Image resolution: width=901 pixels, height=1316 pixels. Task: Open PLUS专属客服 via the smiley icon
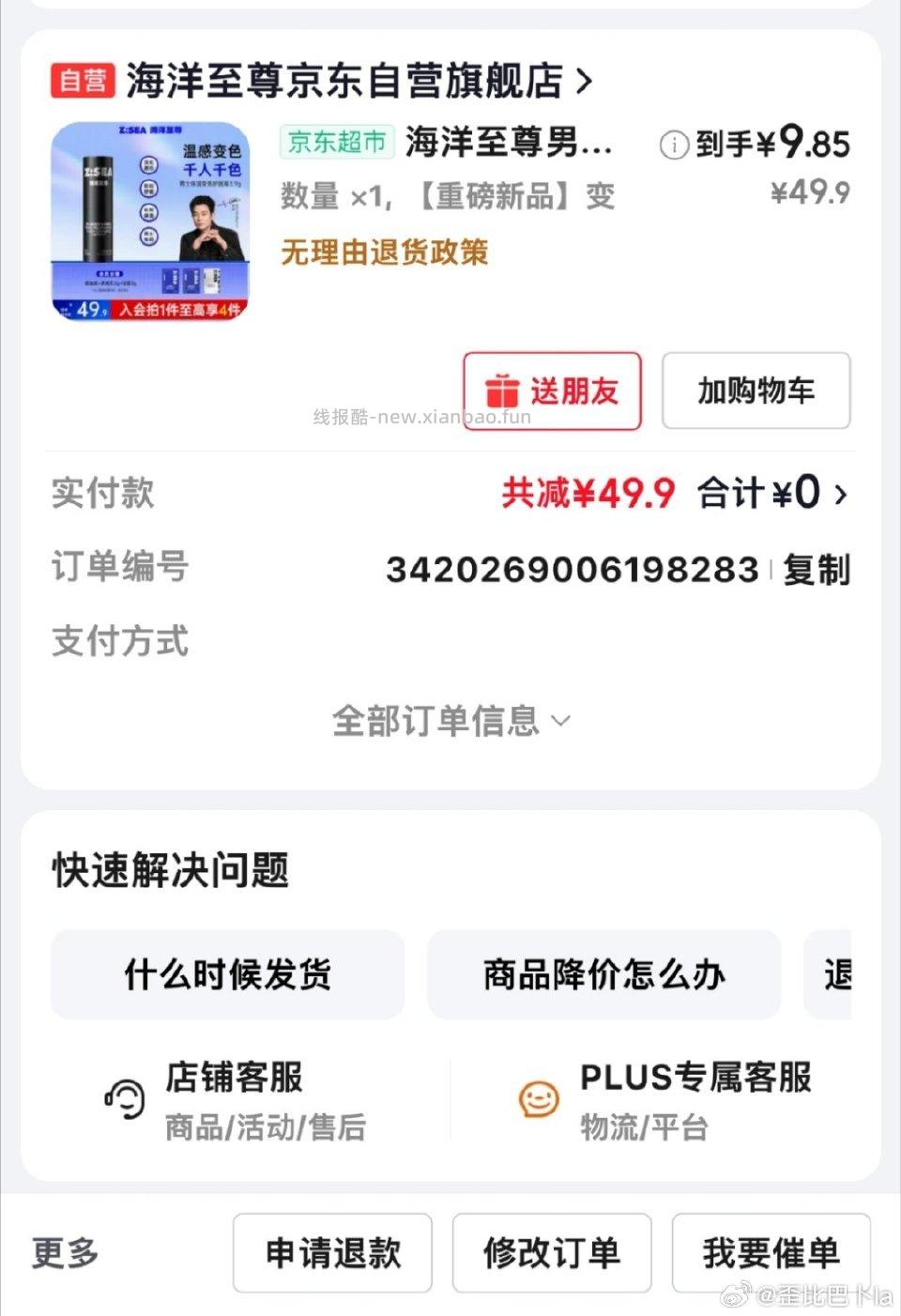point(537,1098)
